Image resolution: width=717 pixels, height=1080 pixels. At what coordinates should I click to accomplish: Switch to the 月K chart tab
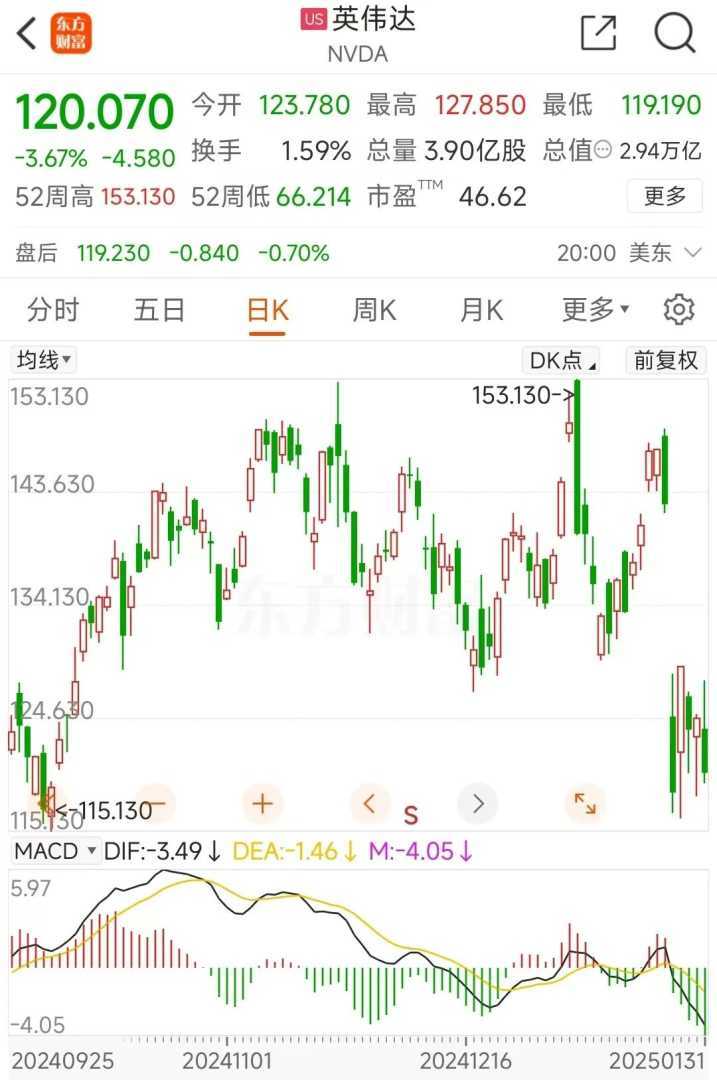pyautogui.click(x=481, y=310)
